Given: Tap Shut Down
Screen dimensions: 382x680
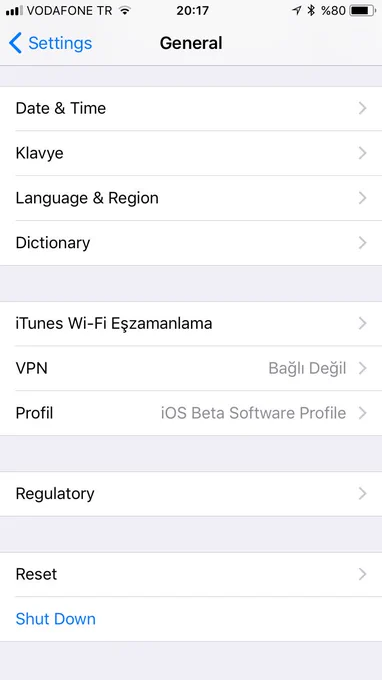Looking at the screenshot, I should 56,619.
